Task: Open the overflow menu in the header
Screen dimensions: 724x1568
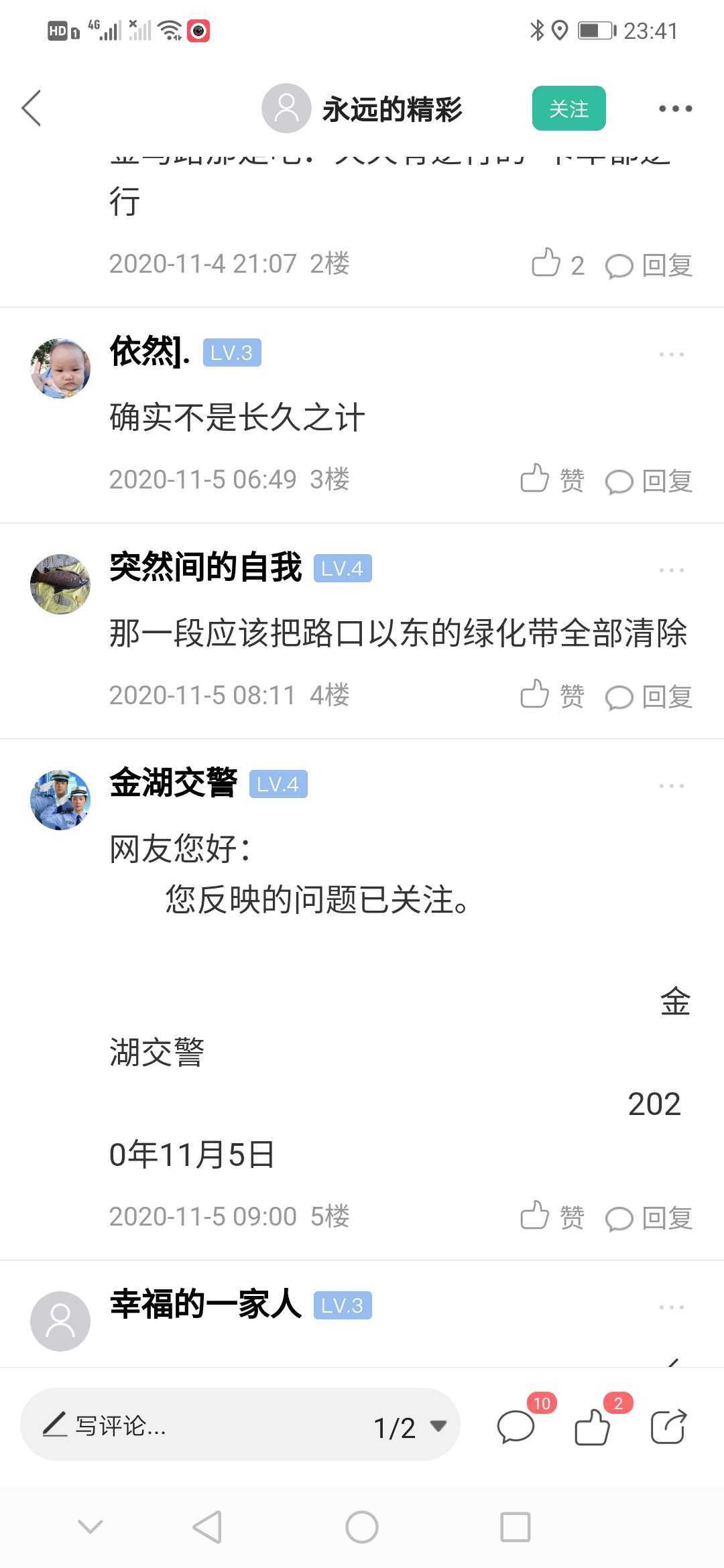Action: (674, 109)
